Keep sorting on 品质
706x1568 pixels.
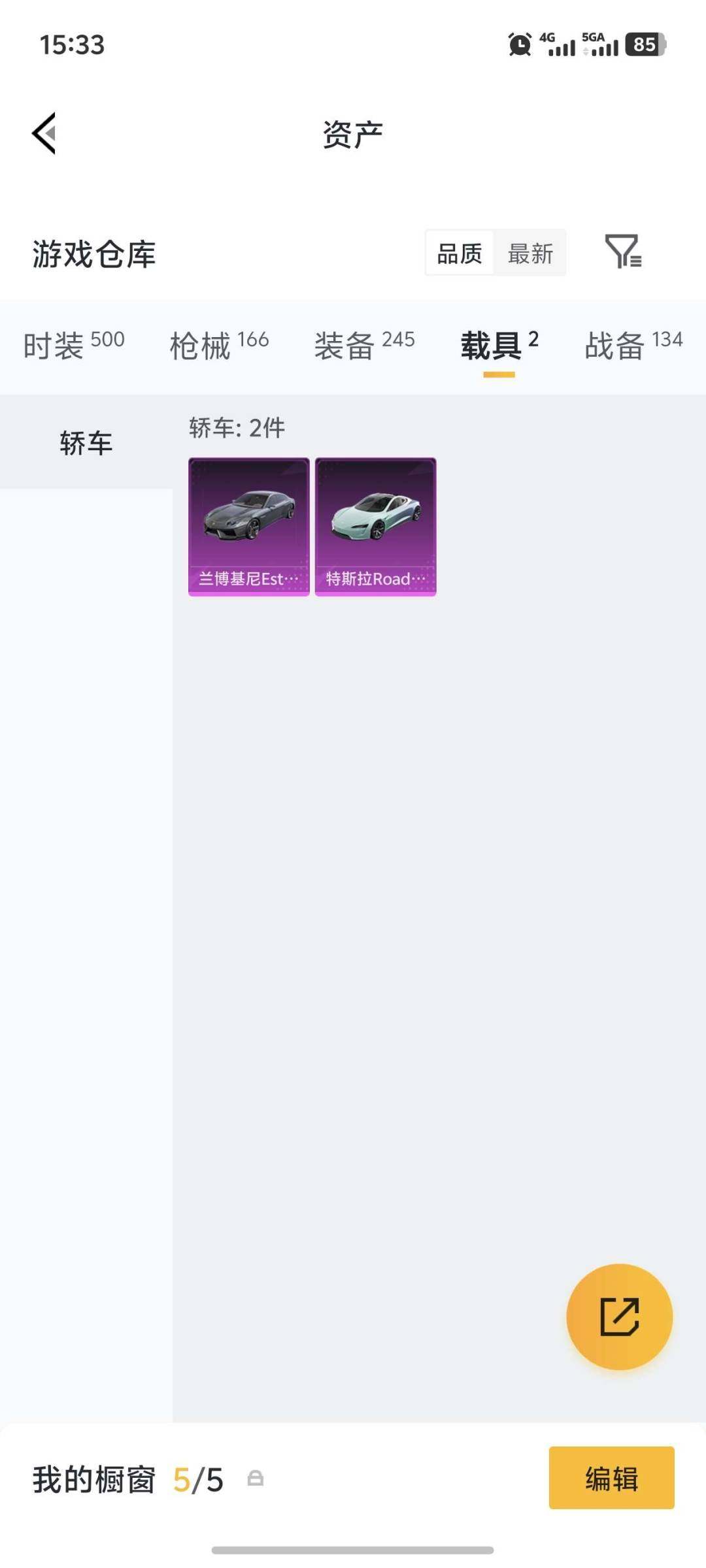pyautogui.click(x=460, y=253)
